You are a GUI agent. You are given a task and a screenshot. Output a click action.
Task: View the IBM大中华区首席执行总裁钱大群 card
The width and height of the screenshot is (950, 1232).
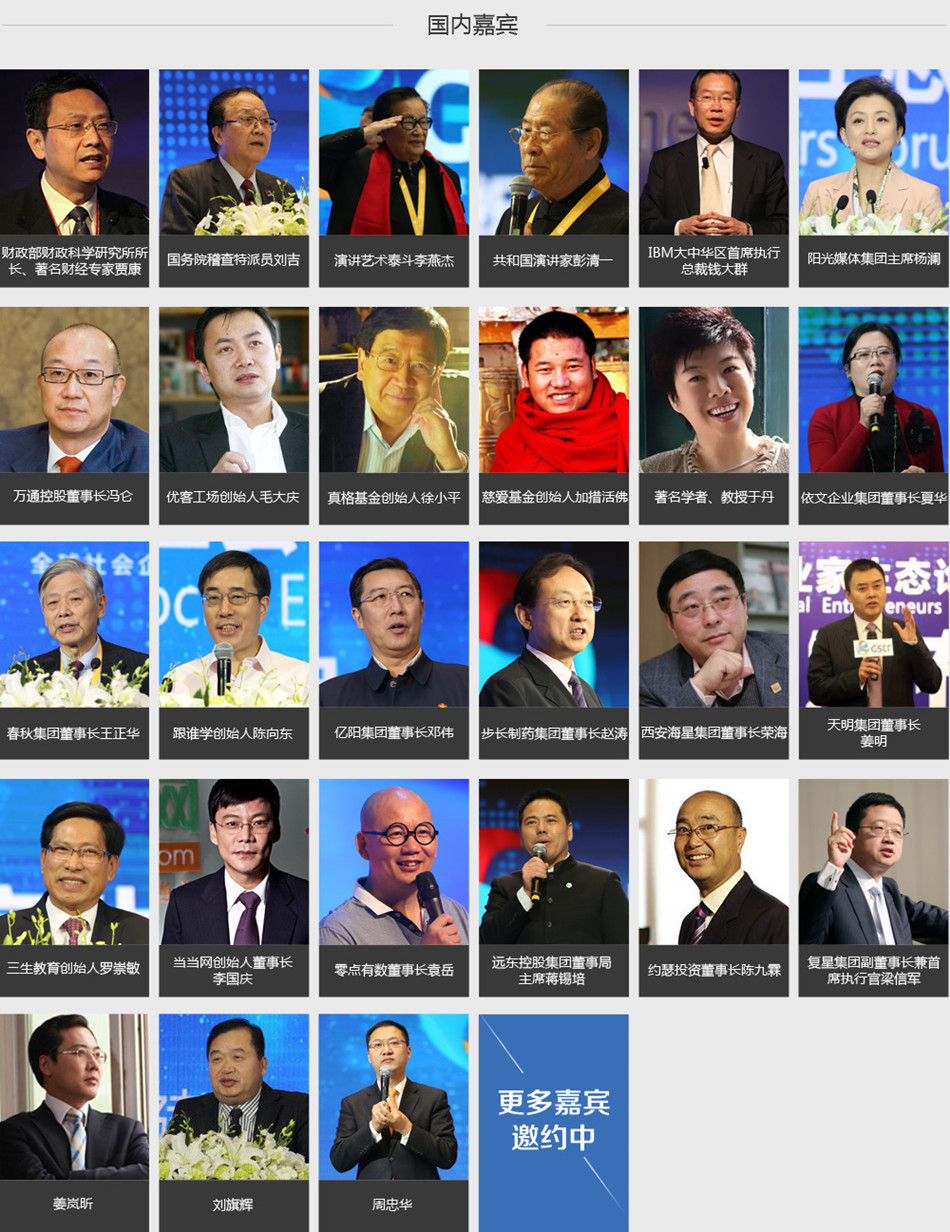(x=714, y=178)
